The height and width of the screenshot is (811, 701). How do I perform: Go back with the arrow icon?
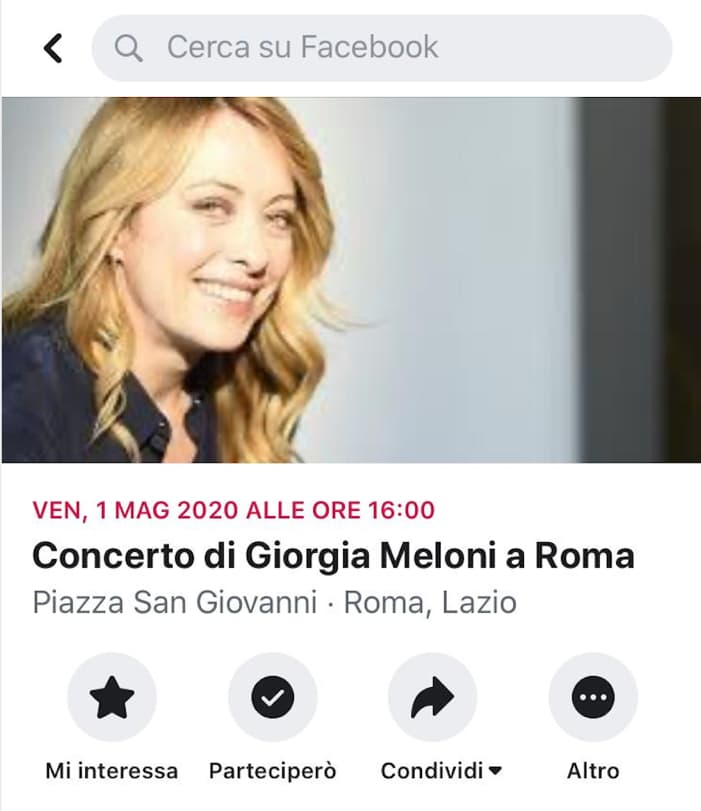click(x=52, y=47)
